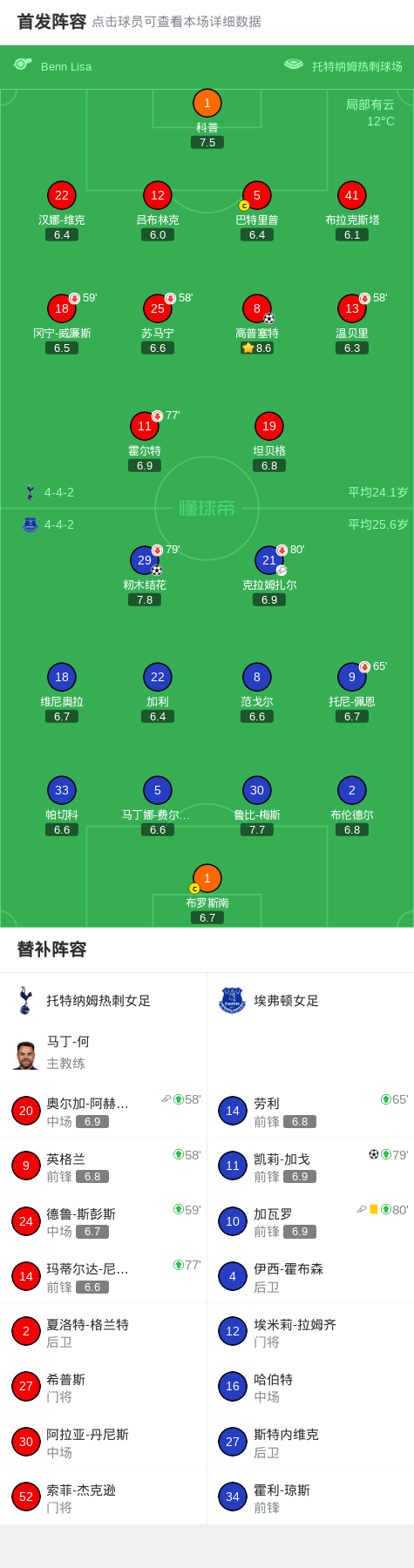Open 籾木结花 number 29 match data
Image resolution: width=414 pixels, height=1568 pixels.
click(x=145, y=576)
